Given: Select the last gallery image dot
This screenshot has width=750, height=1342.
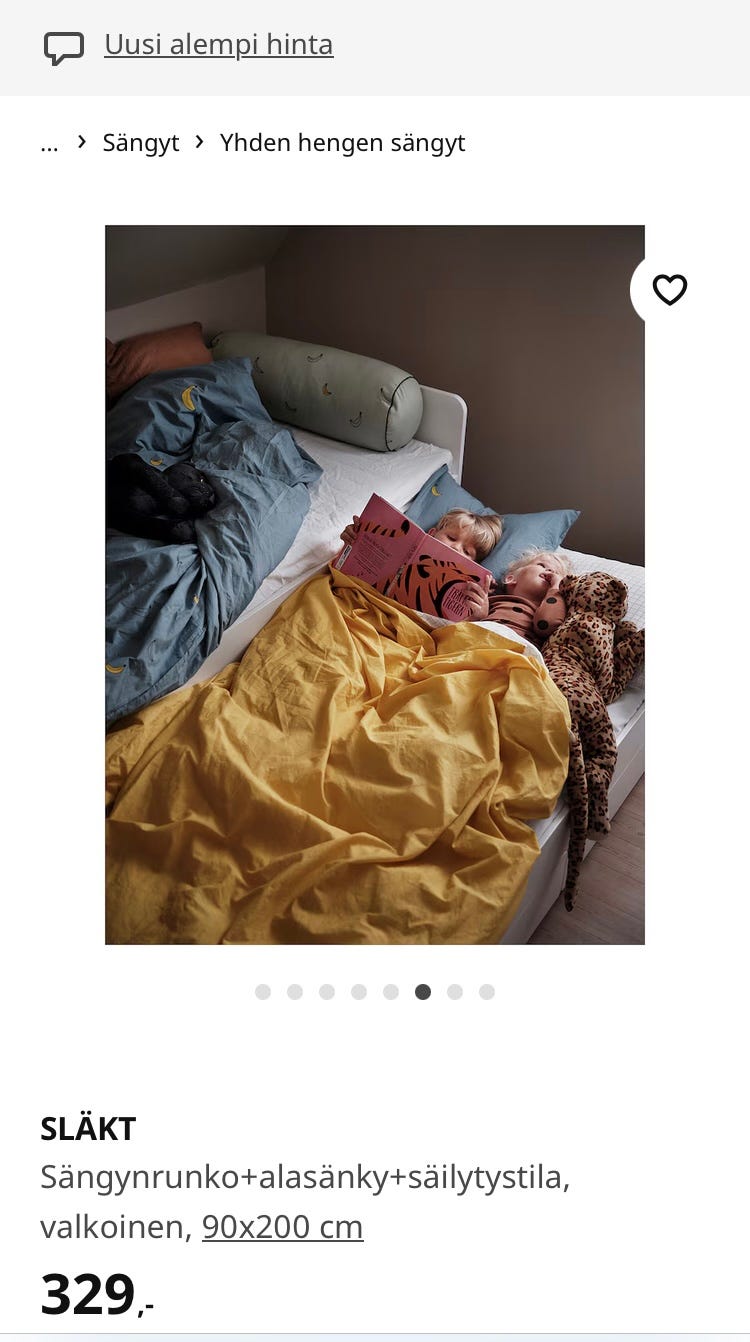Looking at the screenshot, I should [487, 992].
